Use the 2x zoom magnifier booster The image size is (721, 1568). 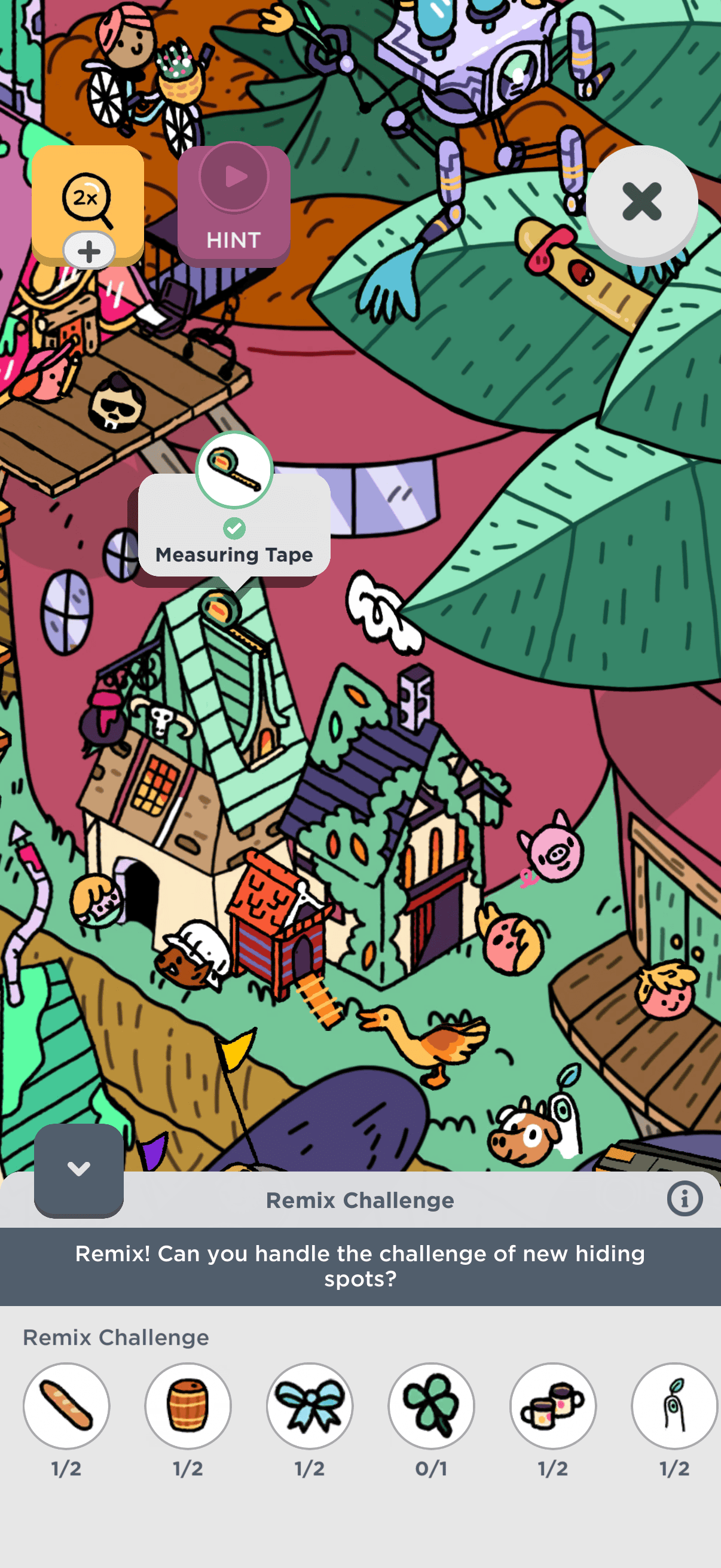(x=88, y=205)
